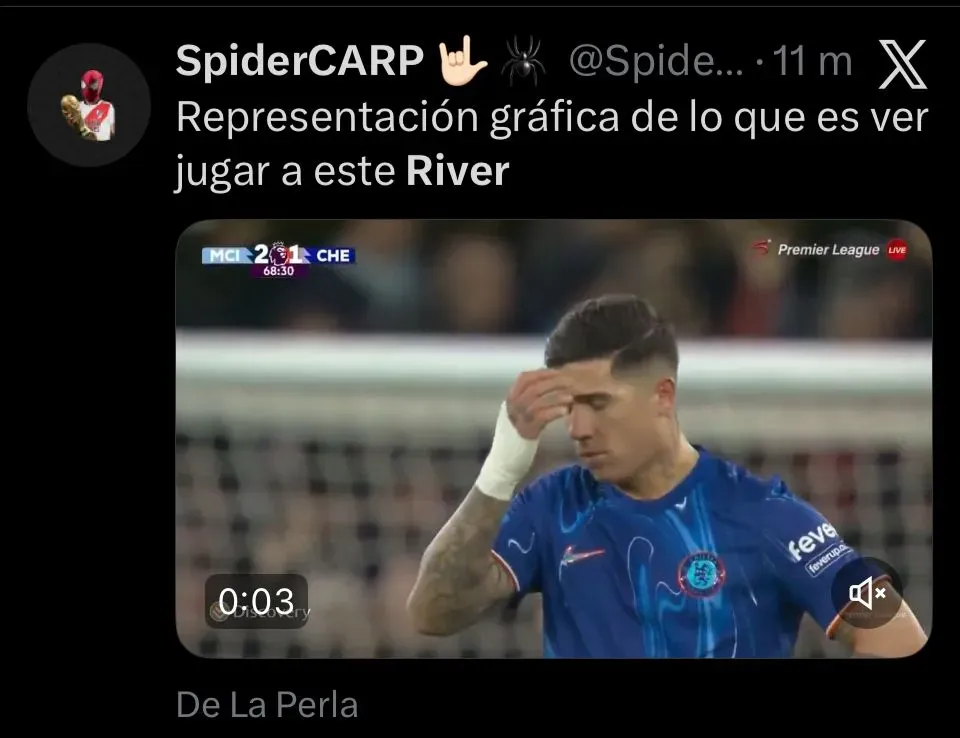
Task: Open the SpiderCARP account name
Action: [x=299, y=62]
